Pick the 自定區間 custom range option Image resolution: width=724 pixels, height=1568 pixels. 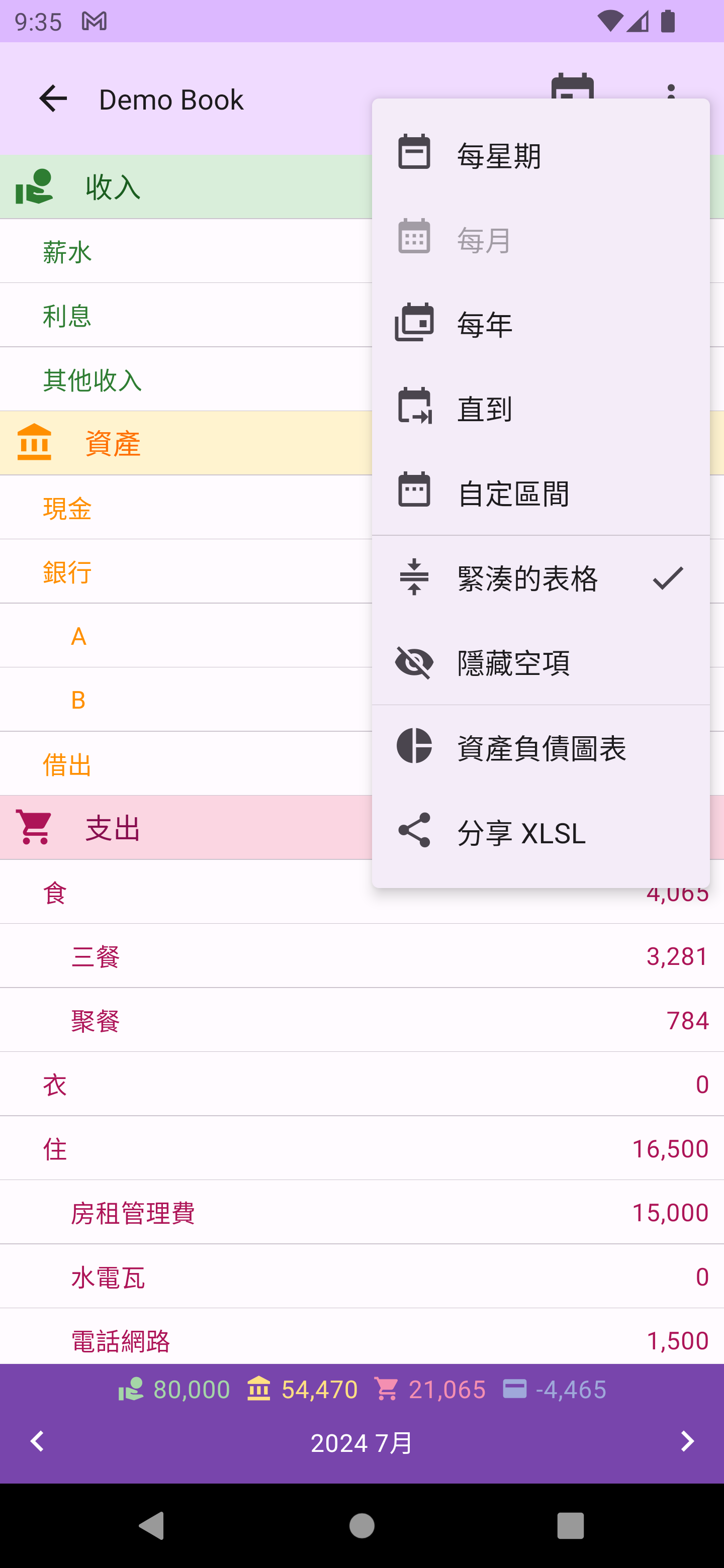point(540,493)
